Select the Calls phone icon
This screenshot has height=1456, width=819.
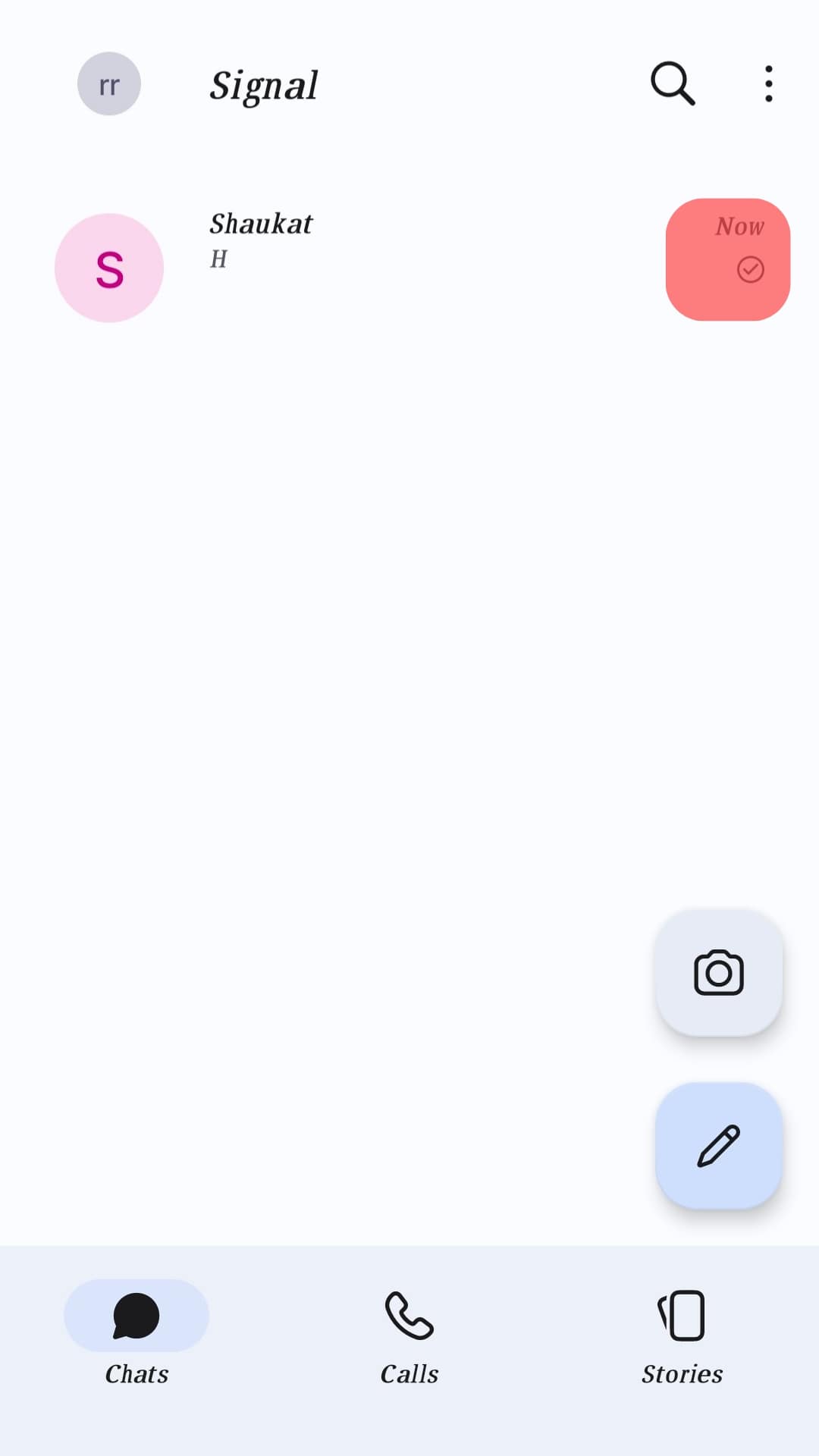tap(409, 1317)
